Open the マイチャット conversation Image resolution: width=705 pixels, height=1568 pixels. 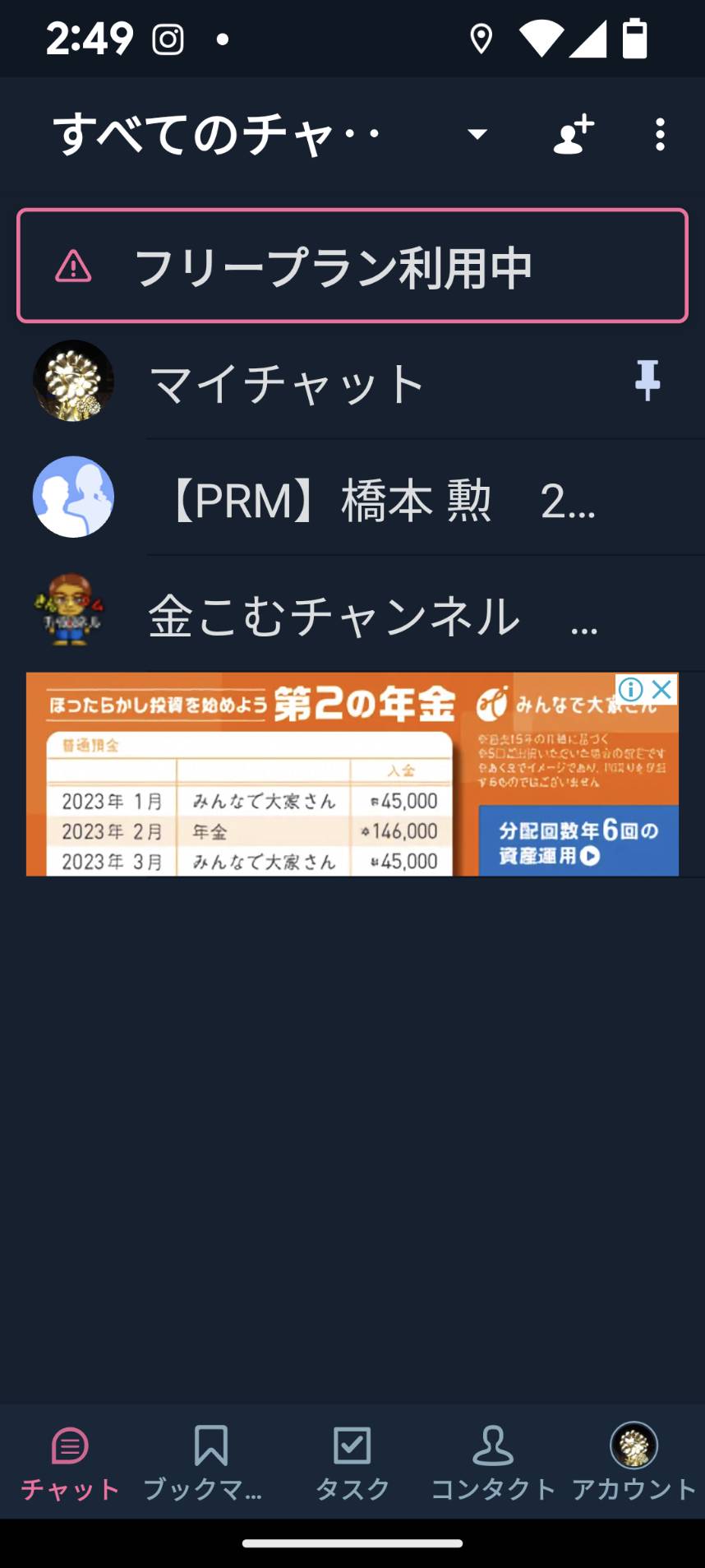(x=352, y=382)
